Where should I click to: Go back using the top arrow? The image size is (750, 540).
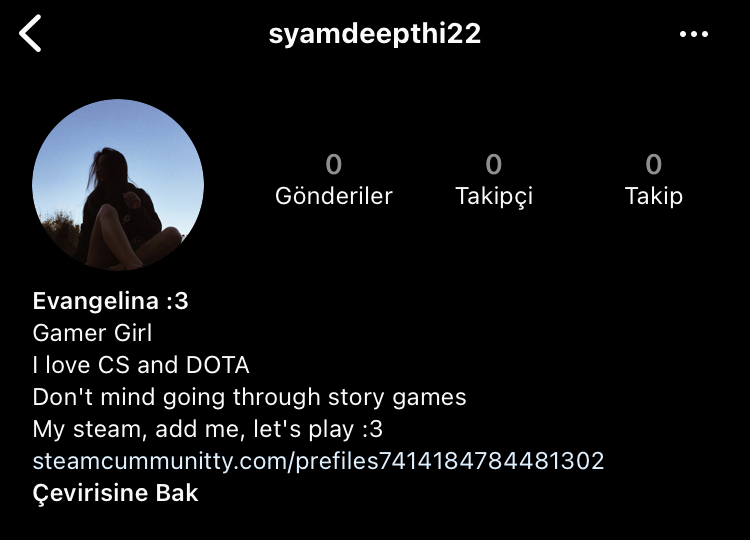[x=31, y=34]
